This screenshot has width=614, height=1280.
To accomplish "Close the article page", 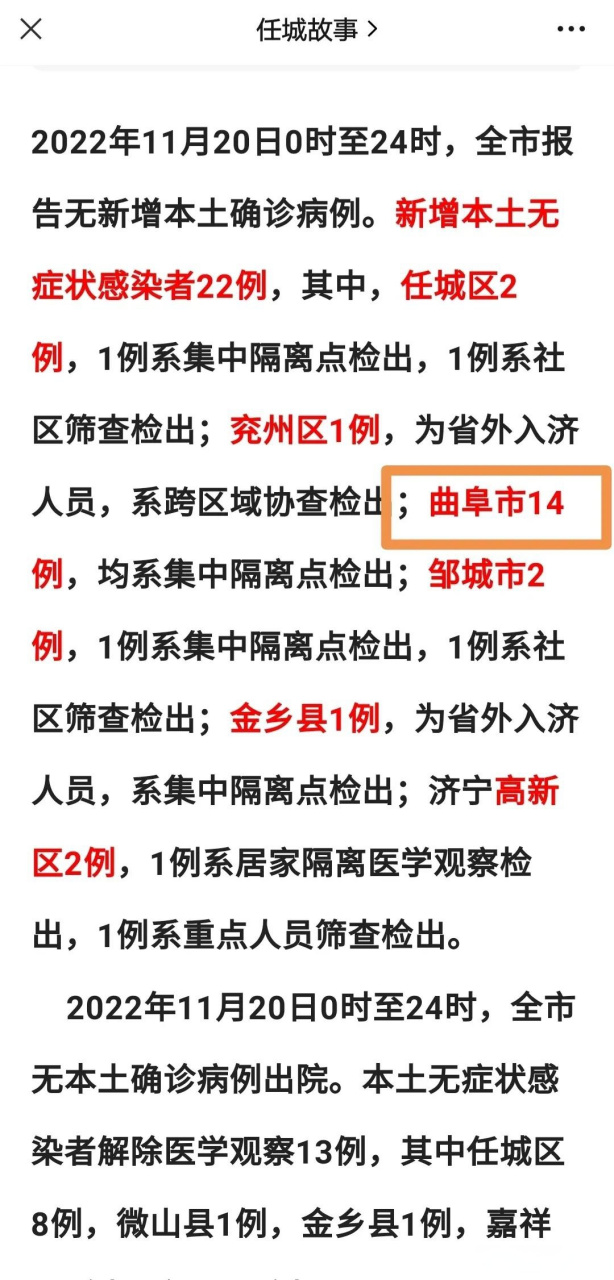I will 31,29.
